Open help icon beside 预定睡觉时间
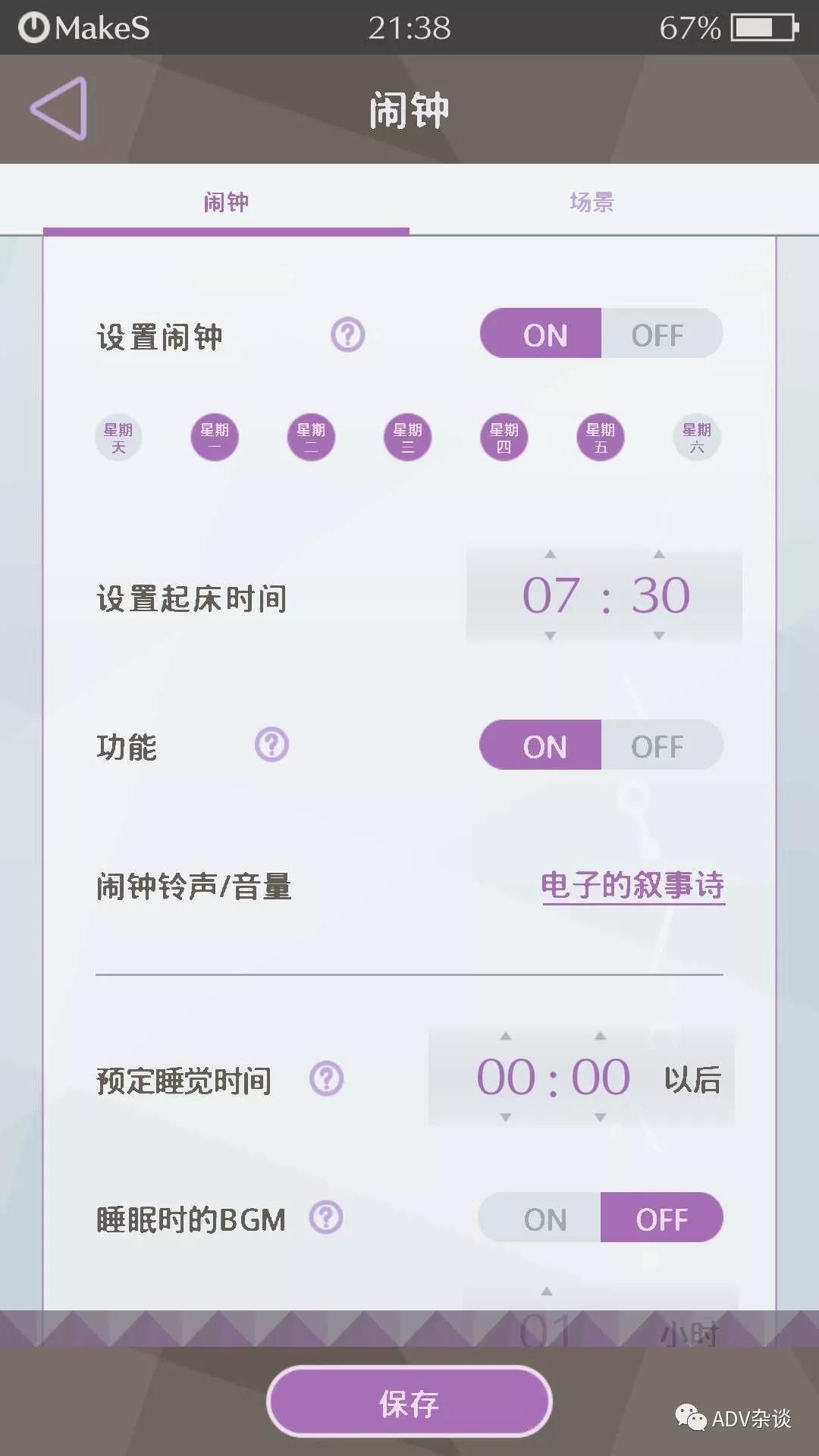The width and height of the screenshot is (819, 1456). pos(327,1078)
